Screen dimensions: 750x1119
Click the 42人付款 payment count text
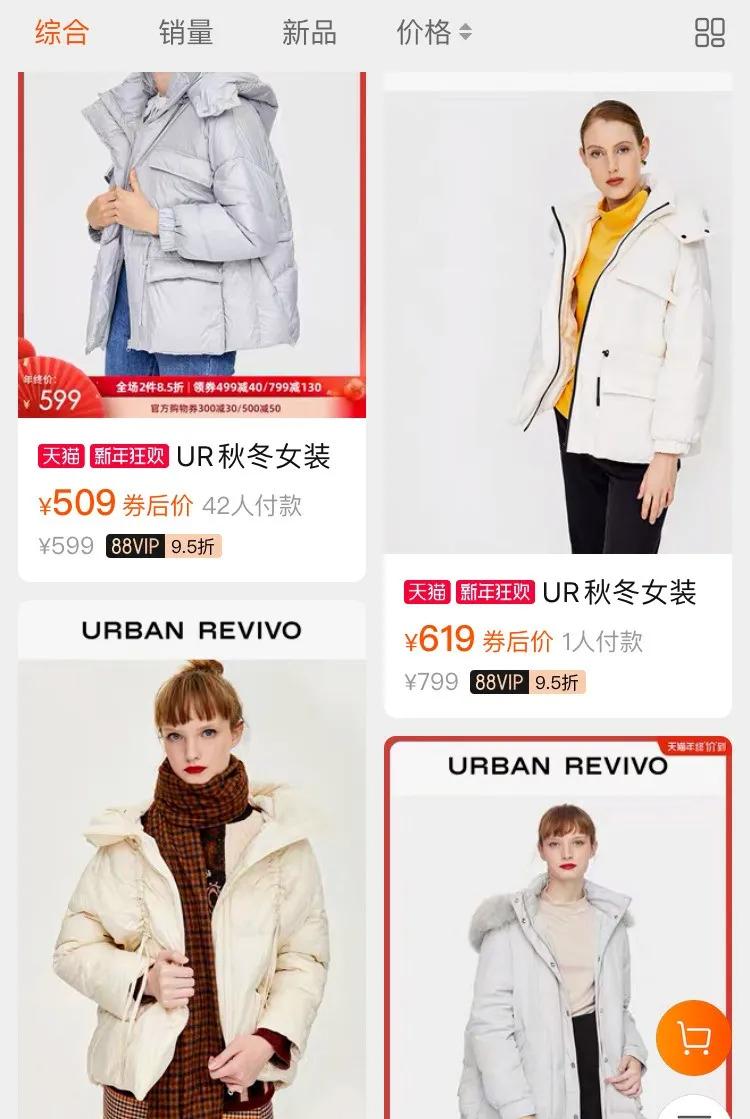(256, 504)
